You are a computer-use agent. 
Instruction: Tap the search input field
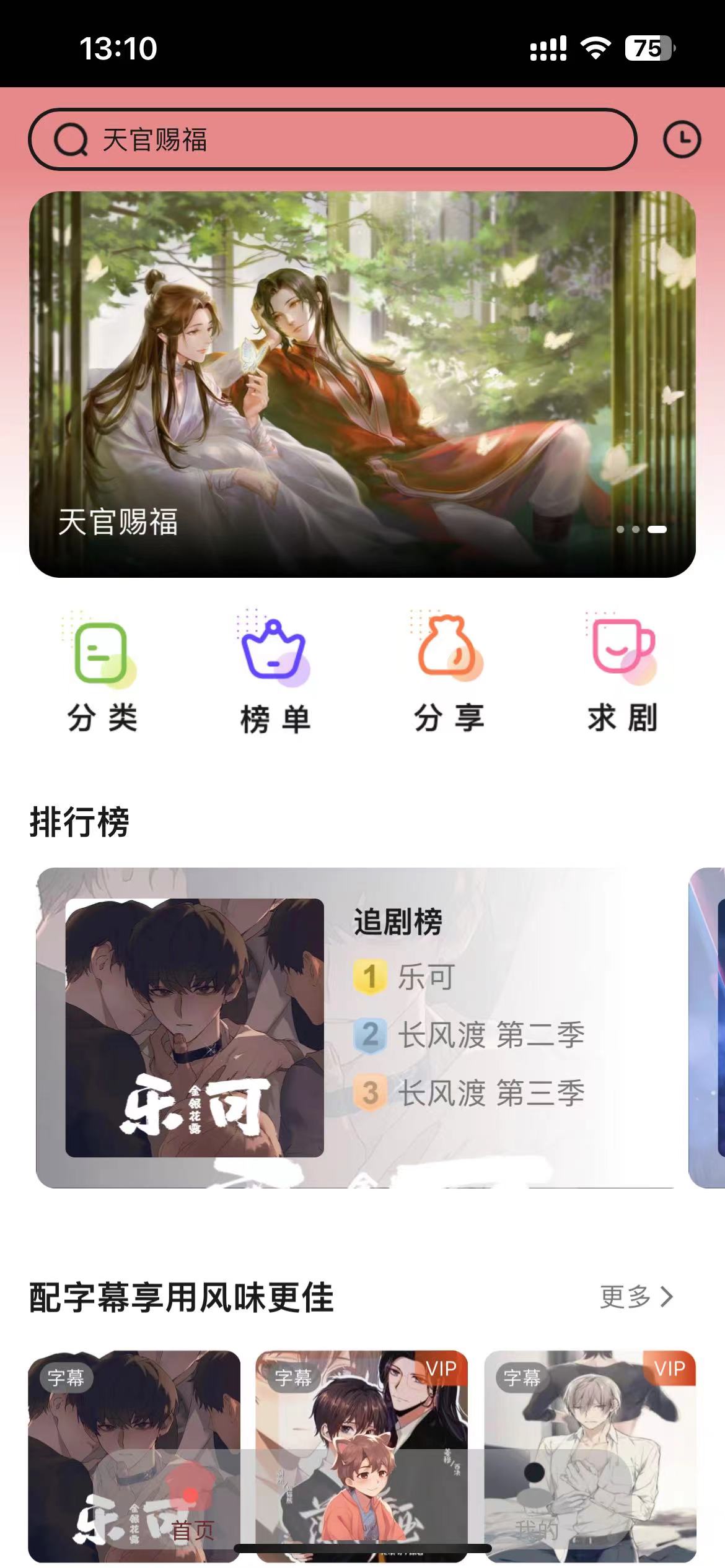[310, 140]
